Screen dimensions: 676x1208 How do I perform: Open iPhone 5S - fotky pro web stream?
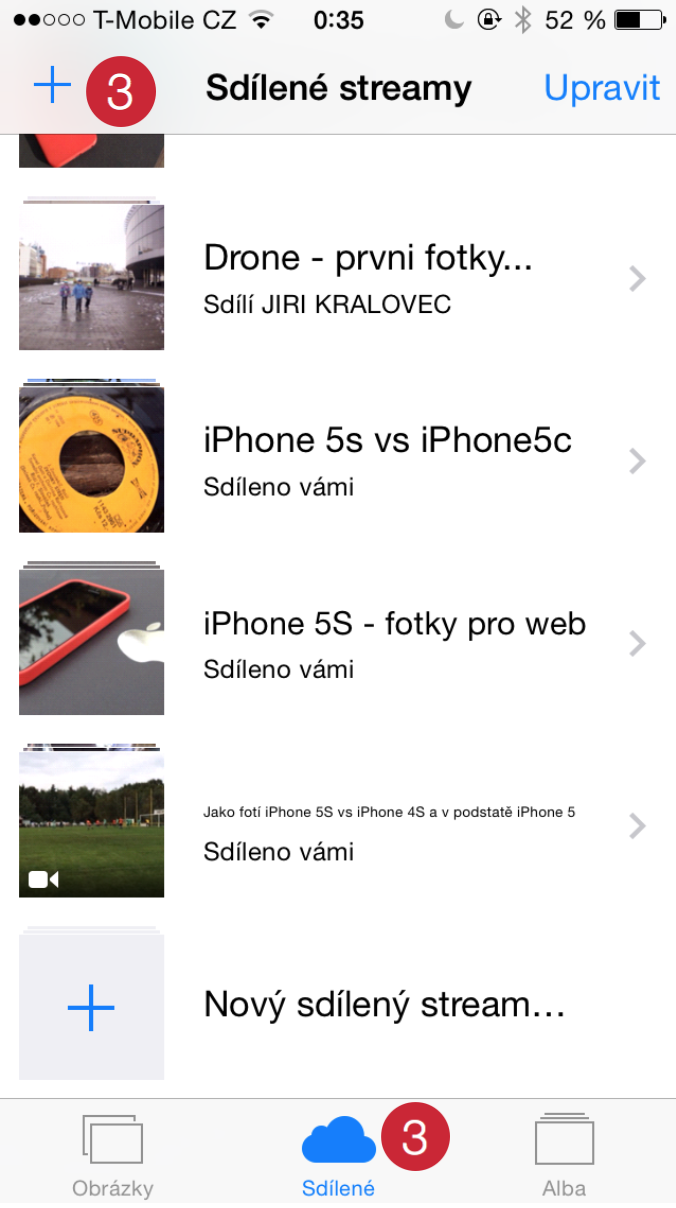(x=394, y=642)
